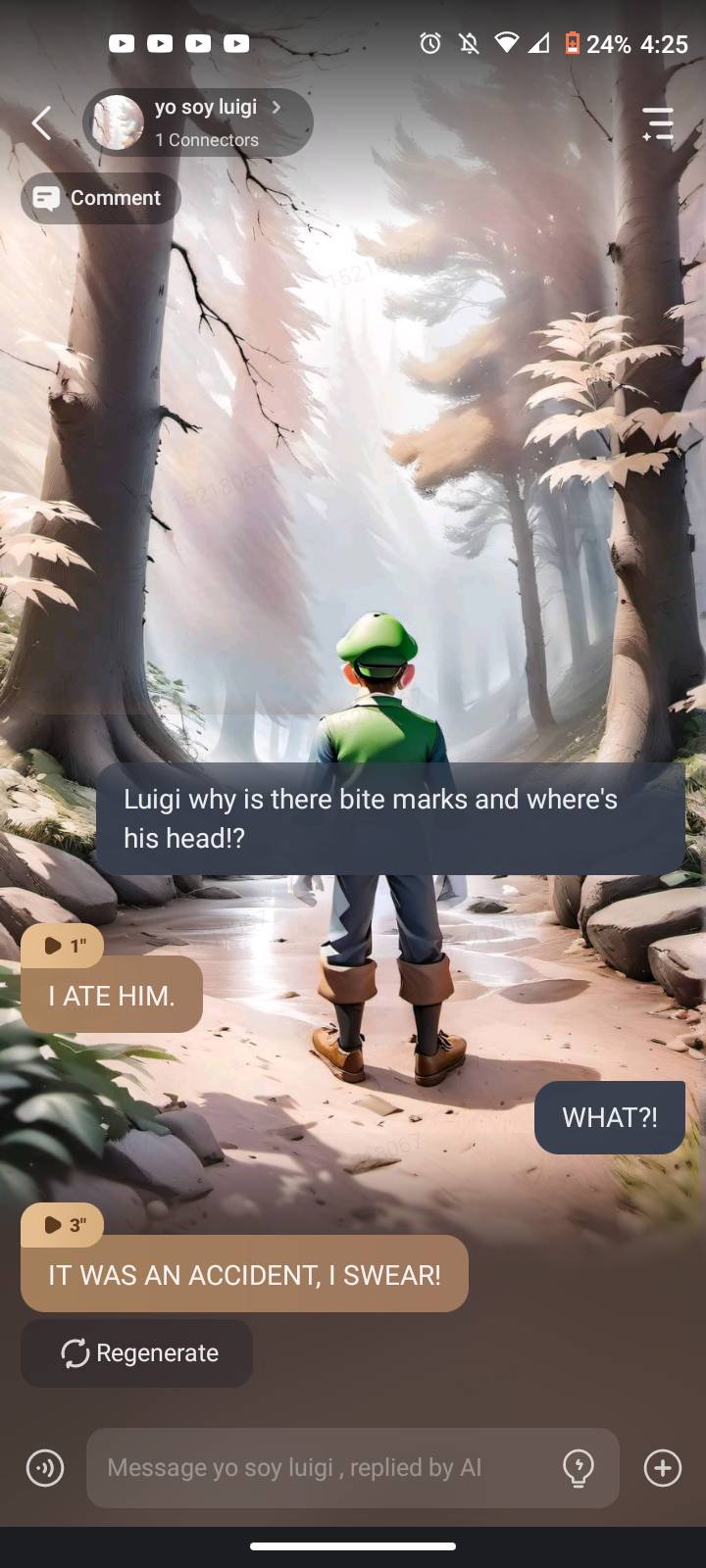Tap the voice mode icon beside the message box
The height and width of the screenshot is (1568, 706).
pos(45,1468)
